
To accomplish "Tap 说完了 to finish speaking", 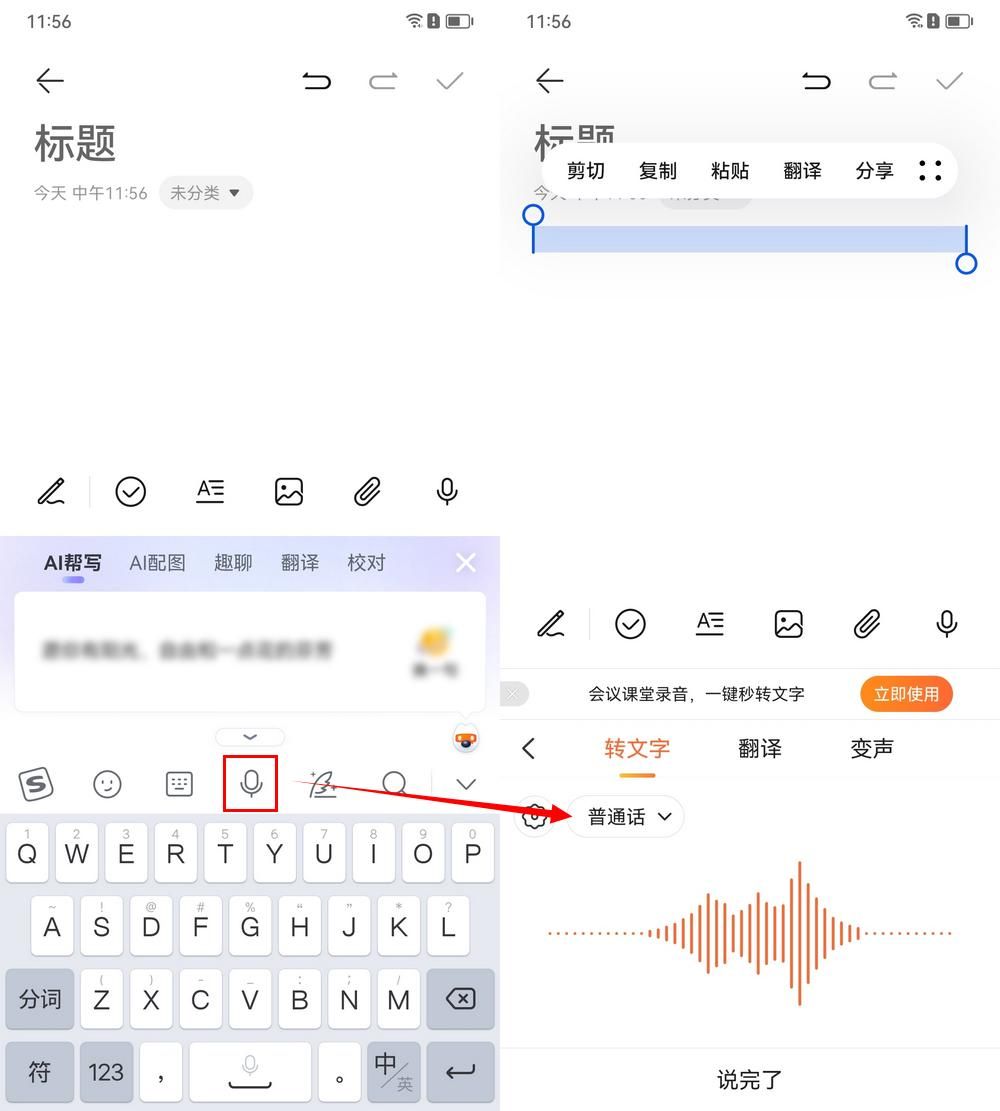I will pos(750,1080).
